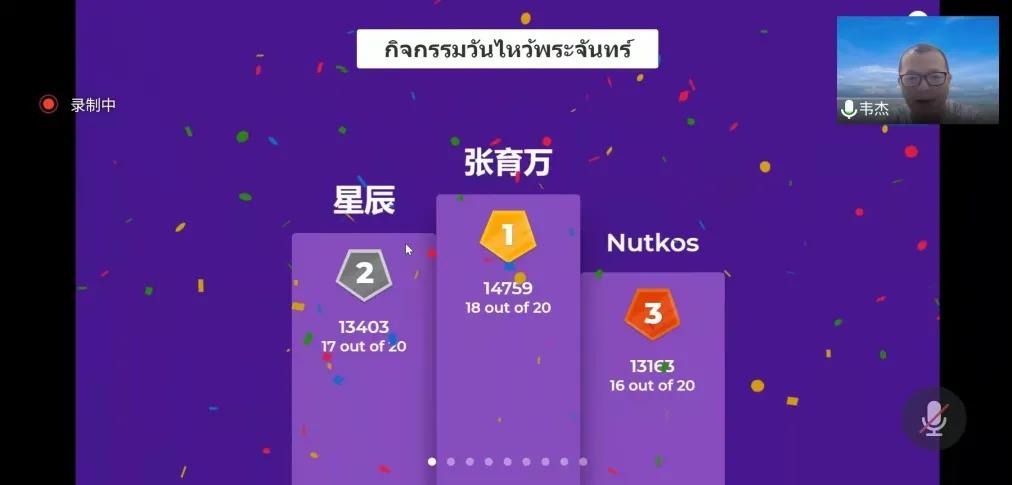Tap the 录制中 recording indicator

(78, 104)
